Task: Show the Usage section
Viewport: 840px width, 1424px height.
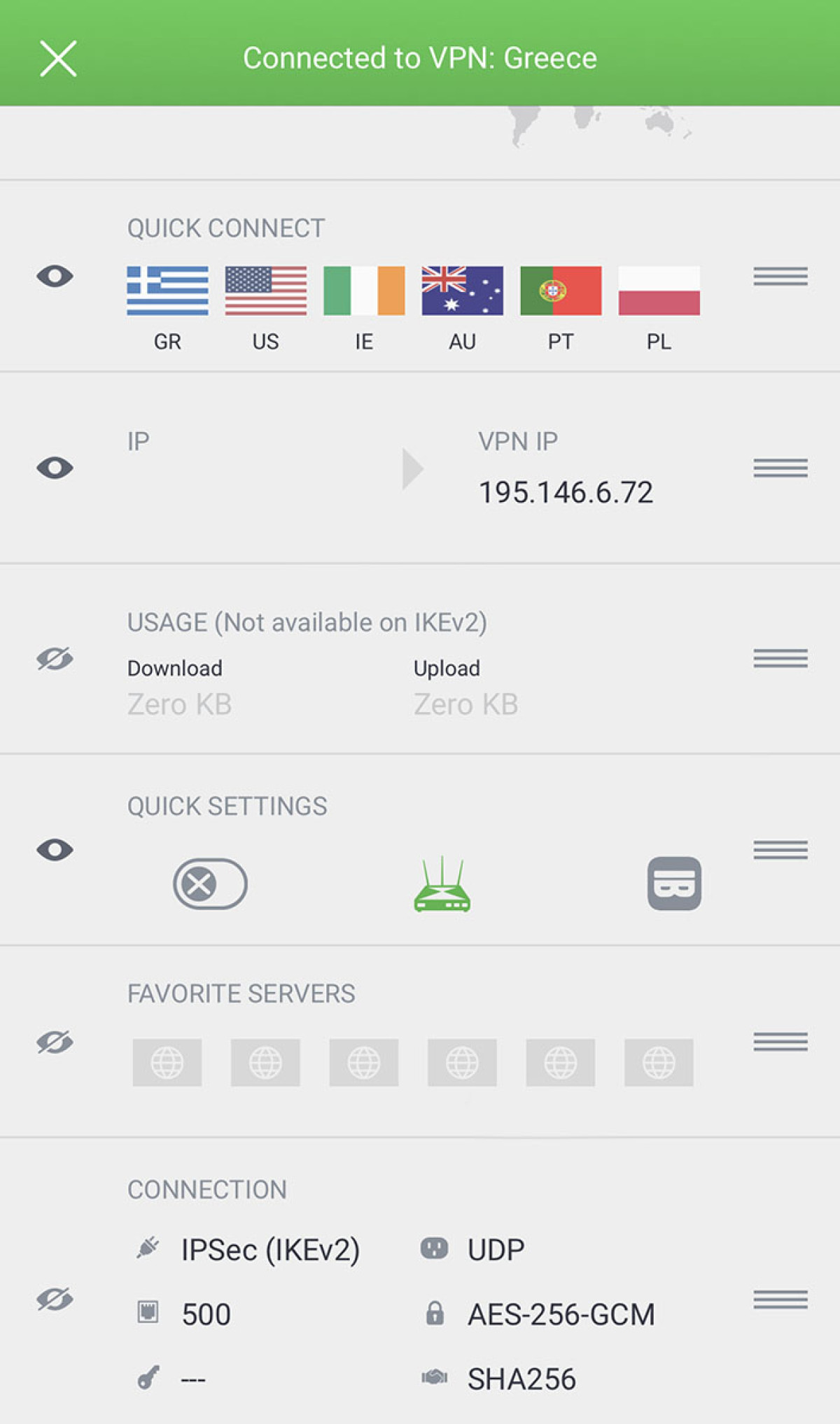Action: [55, 659]
